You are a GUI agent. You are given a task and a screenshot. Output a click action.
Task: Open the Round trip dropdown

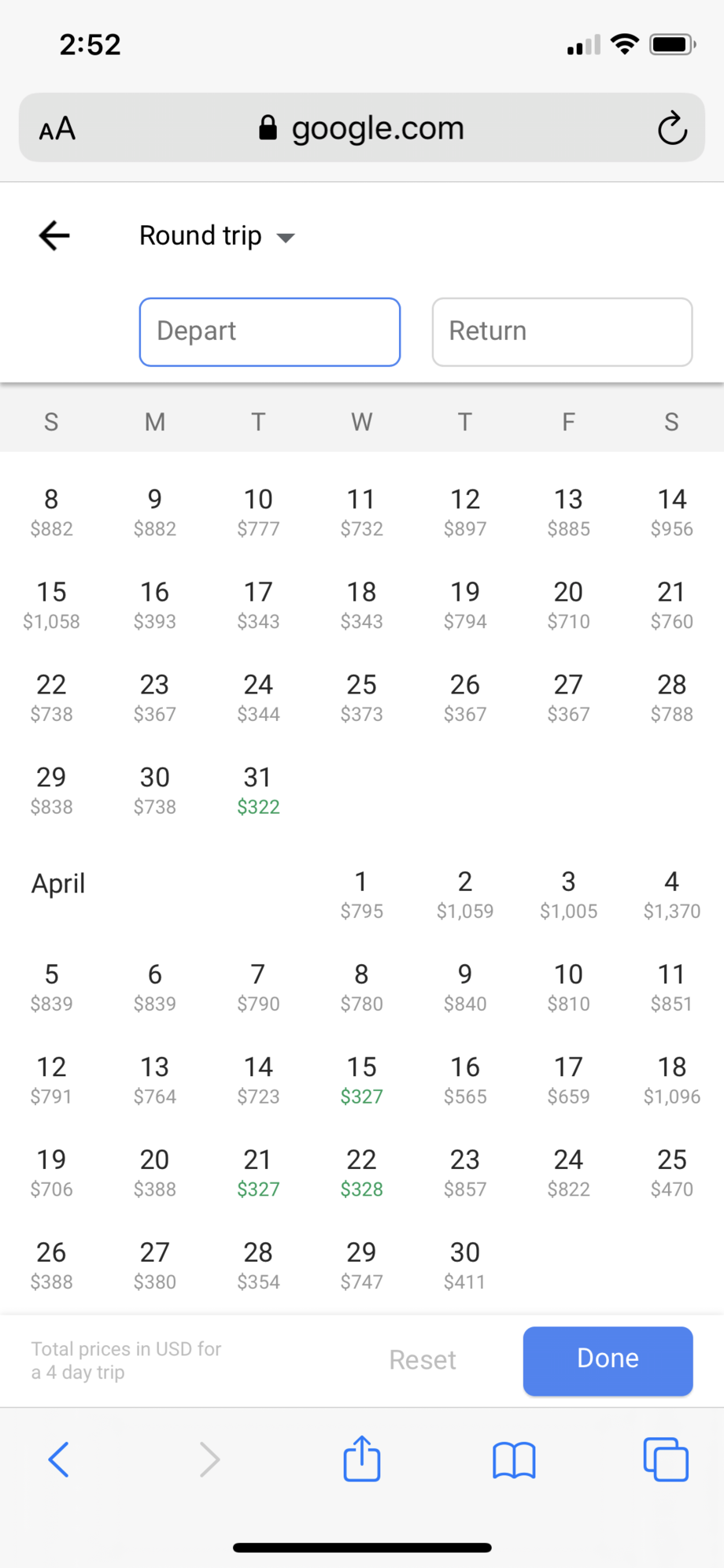coord(217,236)
